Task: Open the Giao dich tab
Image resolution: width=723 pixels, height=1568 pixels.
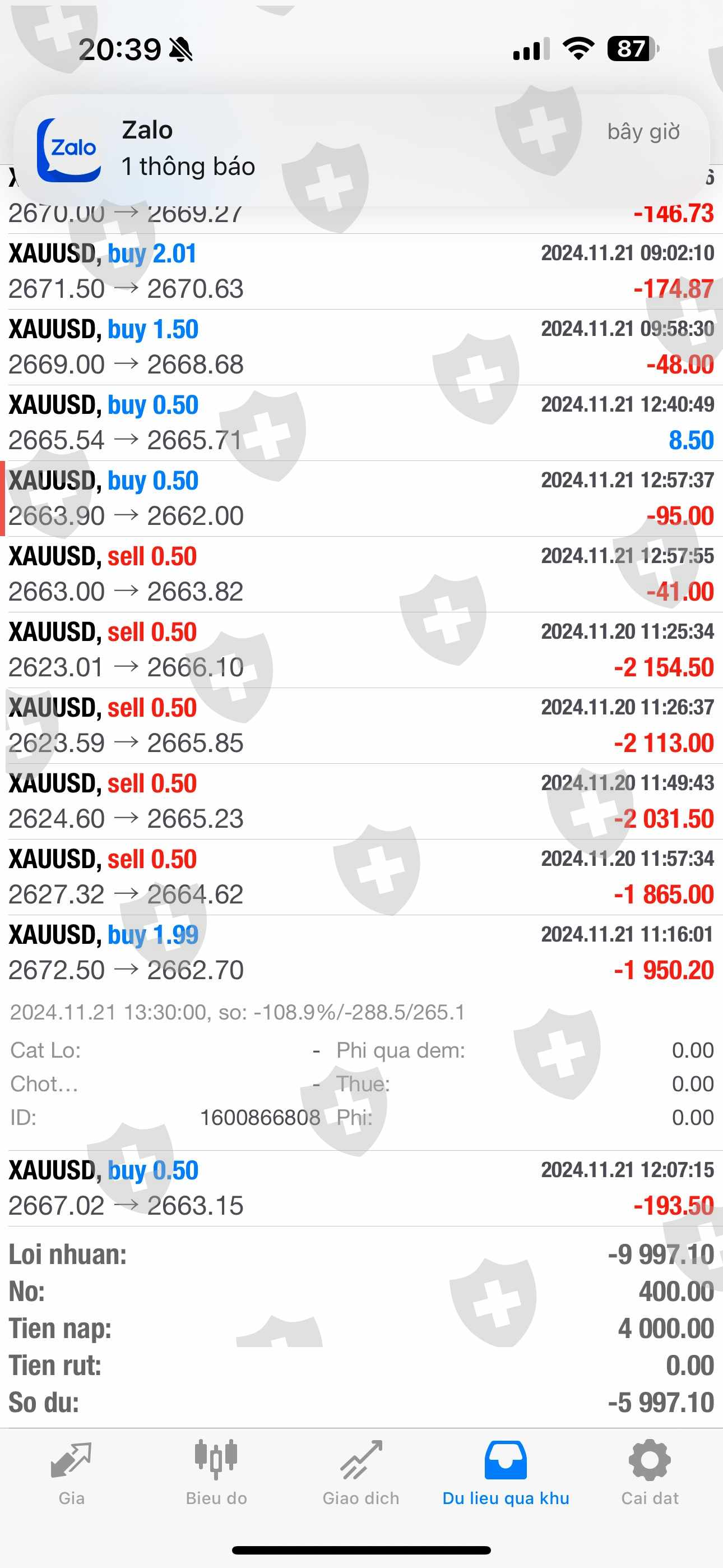Action: point(361,1472)
